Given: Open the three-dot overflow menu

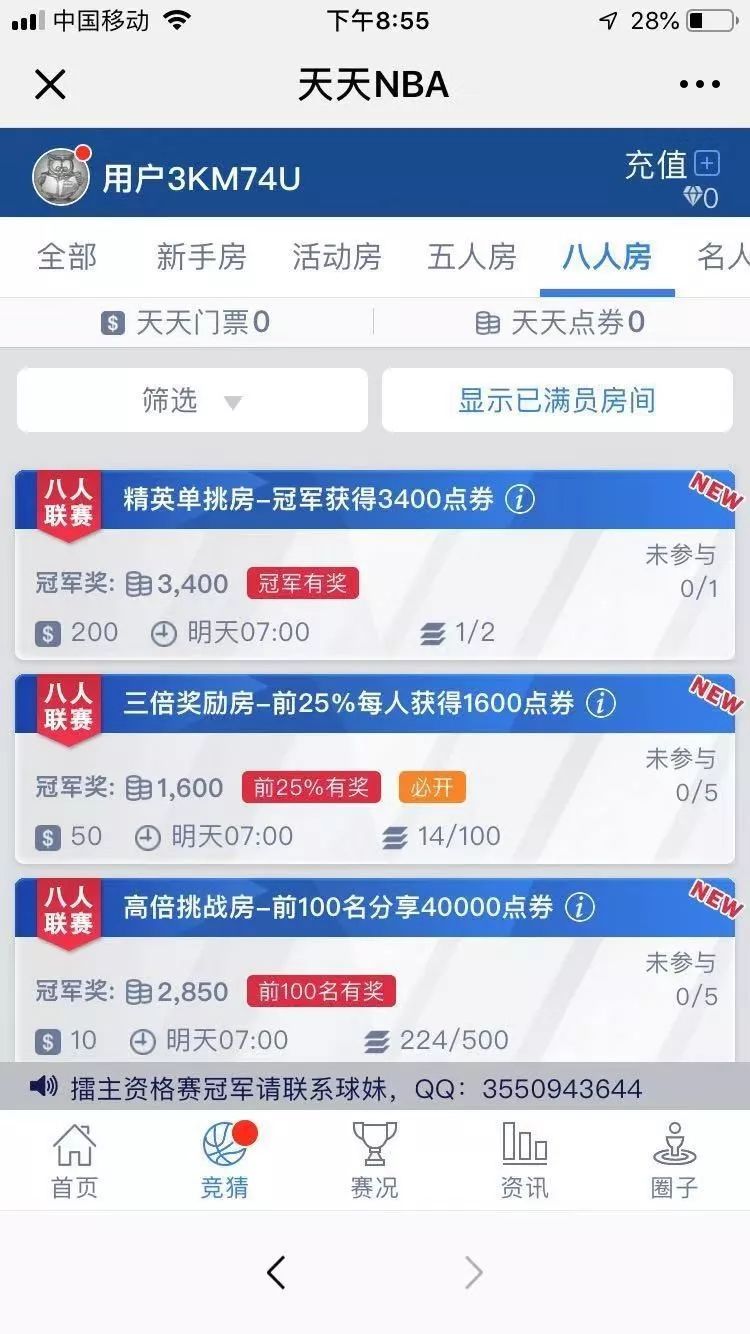Looking at the screenshot, I should 699,85.
